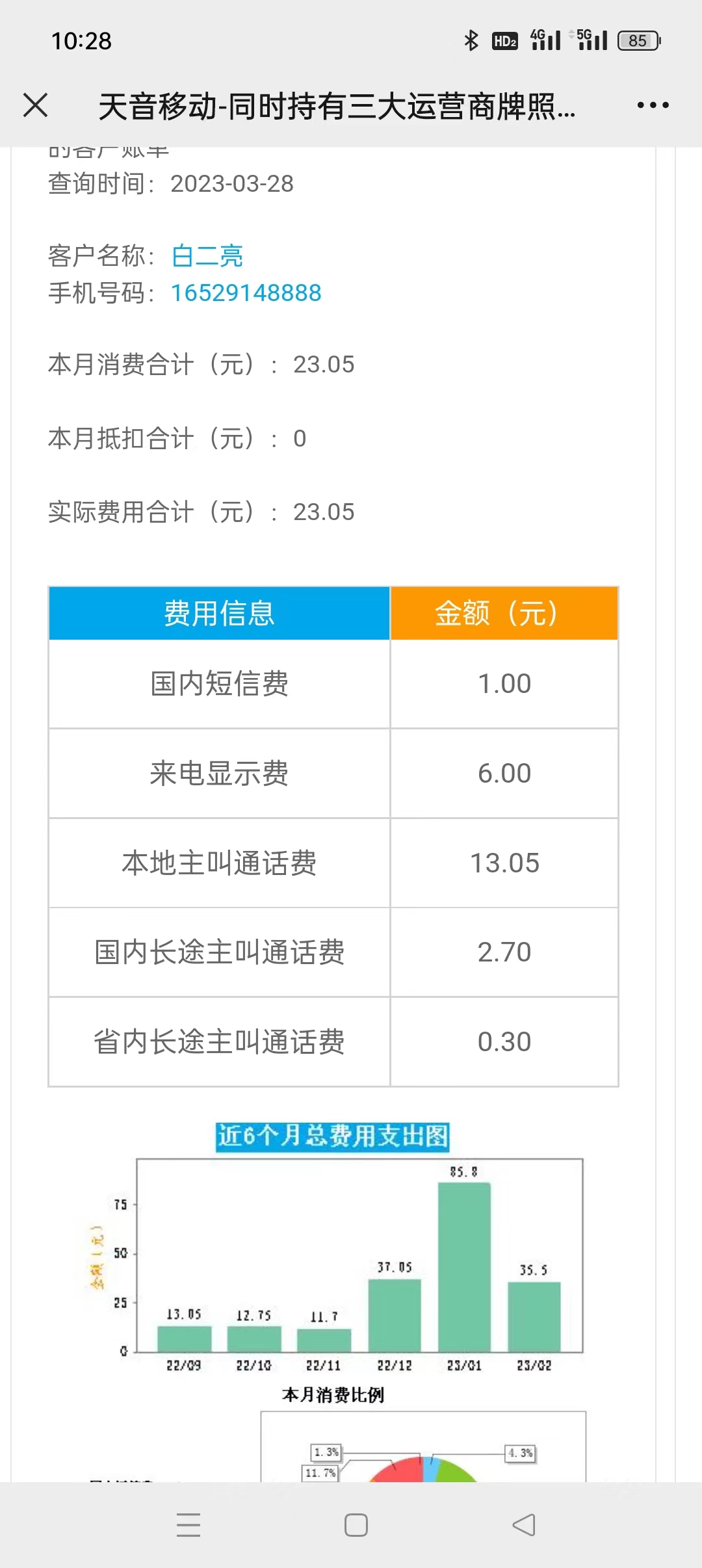
Task: Go to home via system home button
Action: [356, 1524]
